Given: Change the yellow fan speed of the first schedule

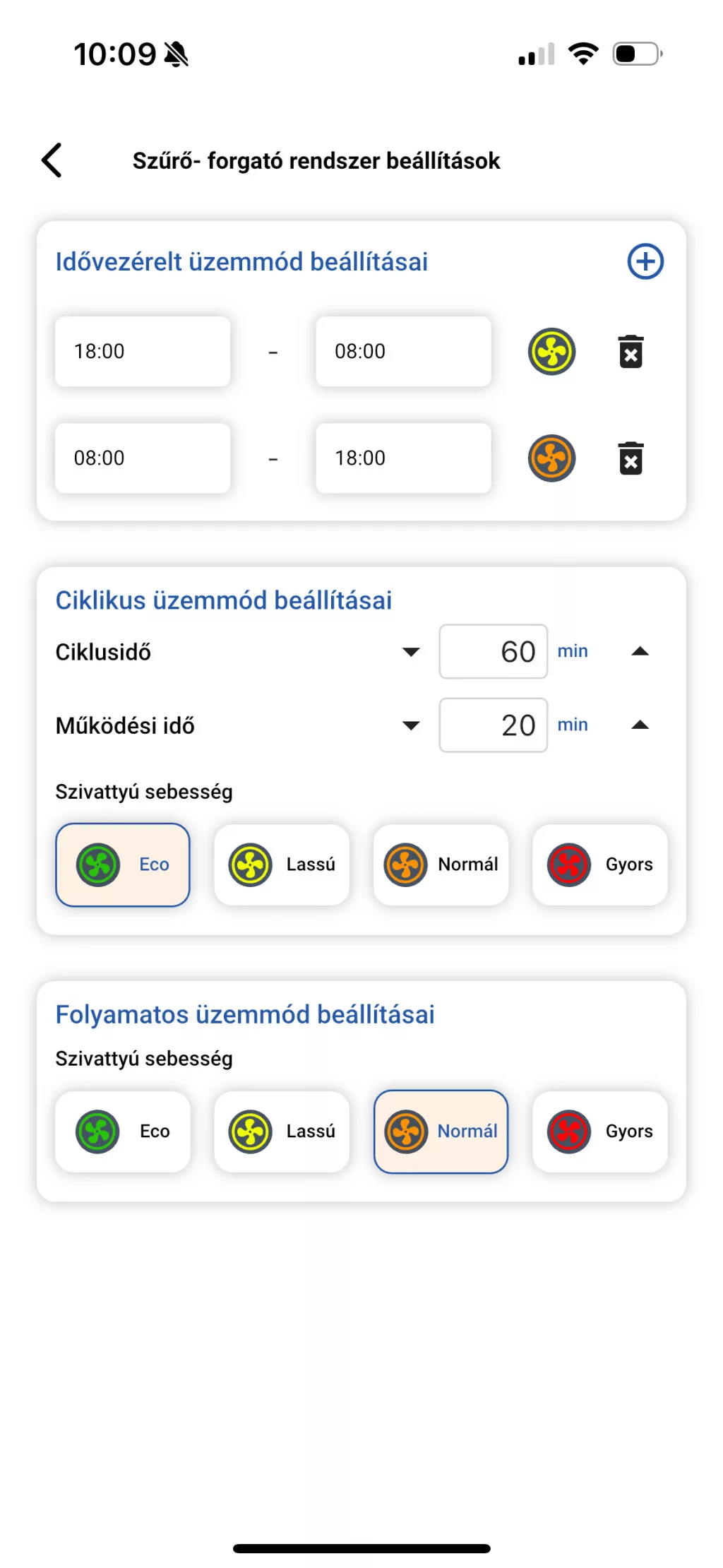Looking at the screenshot, I should pos(551,351).
